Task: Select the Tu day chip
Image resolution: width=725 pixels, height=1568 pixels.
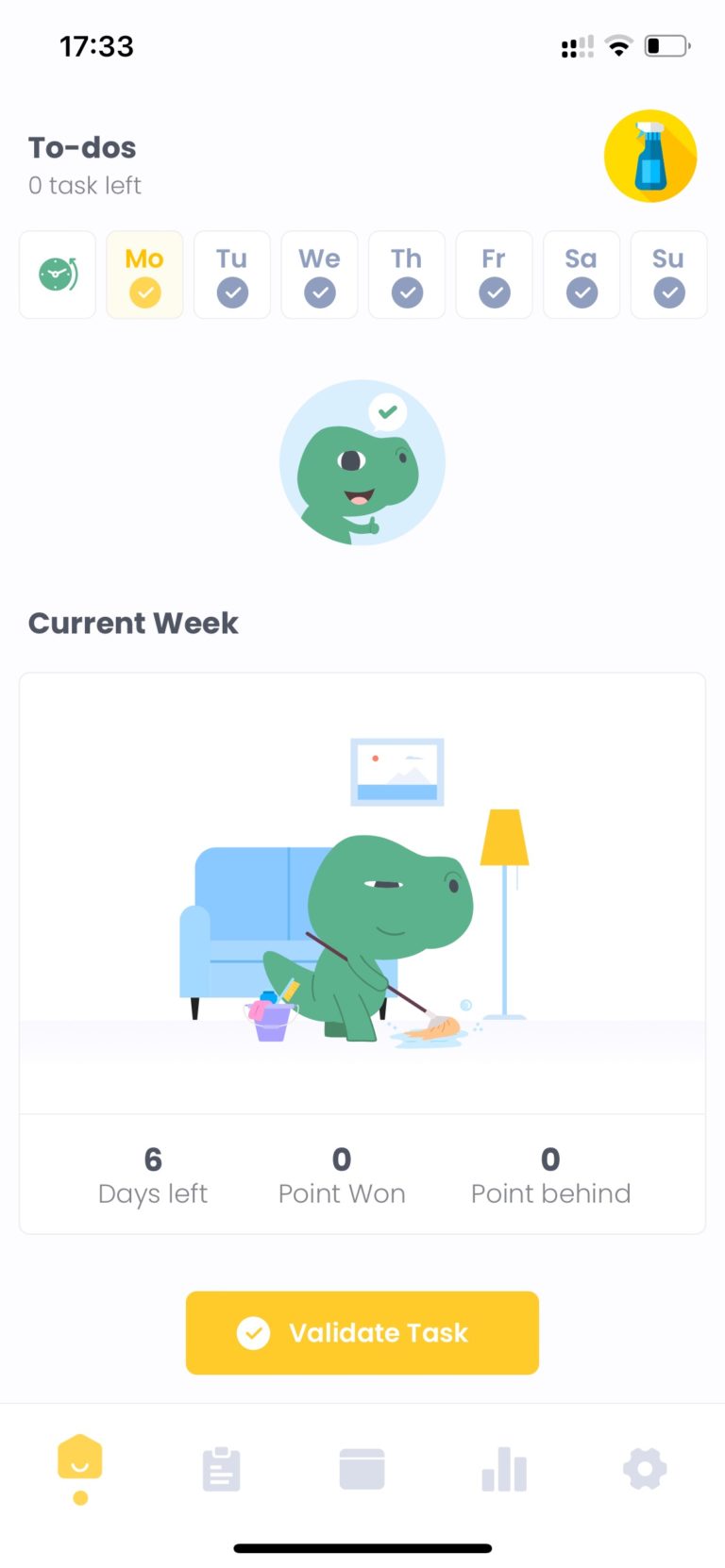Action: click(x=232, y=275)
